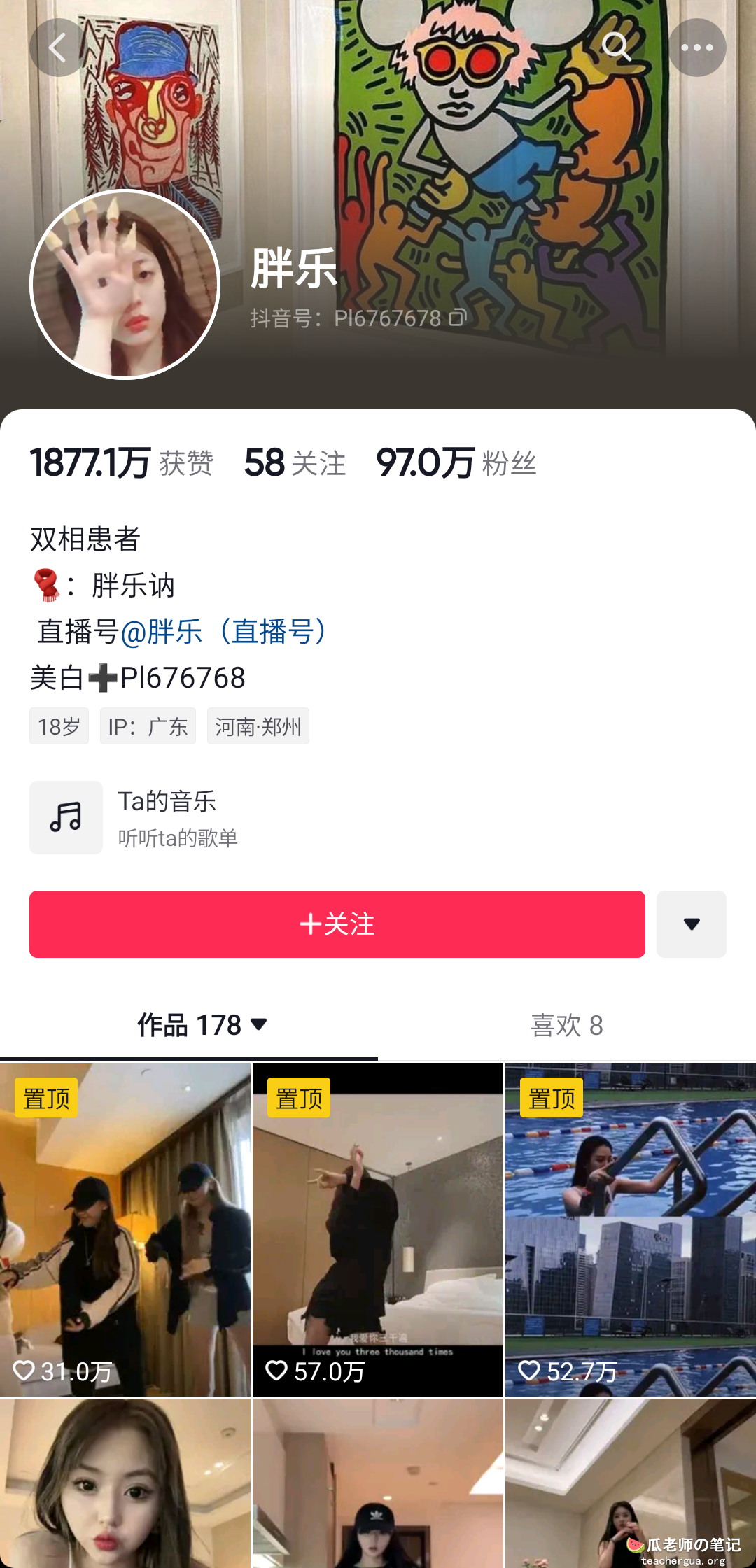
Task: Open the pinned video with 31.0万 likes
Action: [x=125, y=1229]
